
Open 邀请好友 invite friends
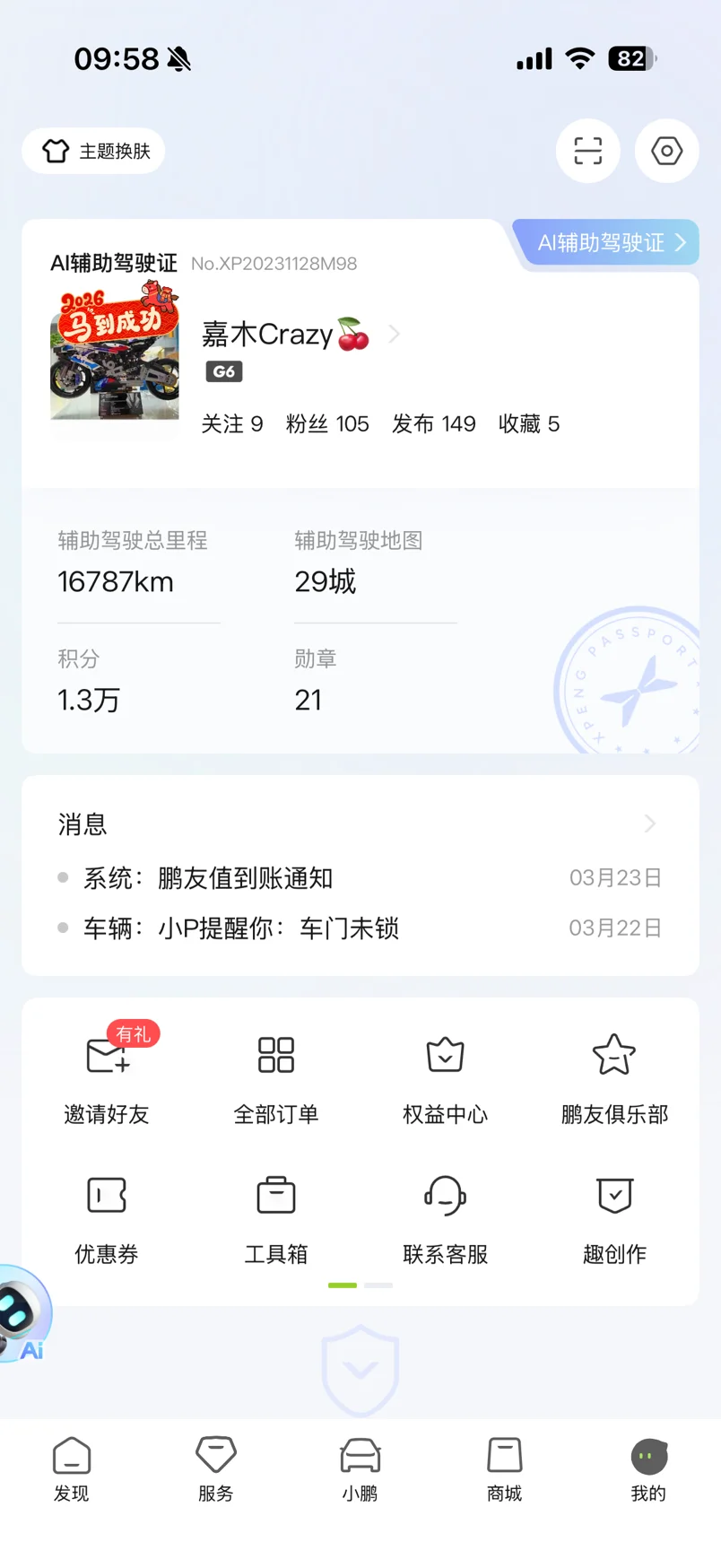tap(107, 1075)
